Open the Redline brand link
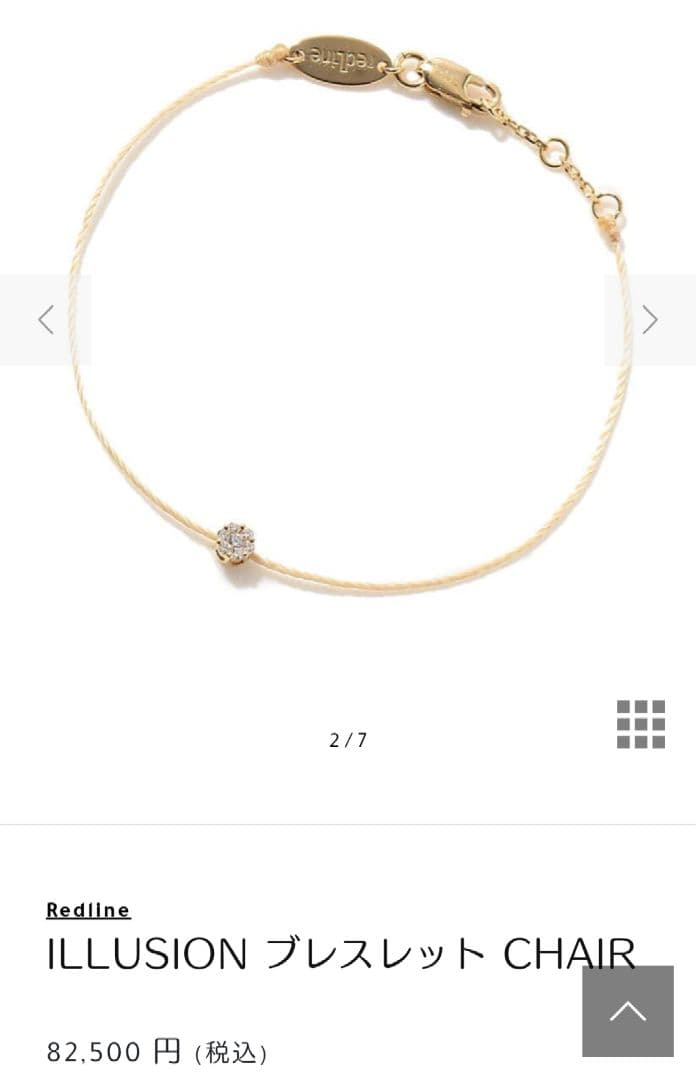This screenshot has height=1080, width=696. click(x=88, y=910)
